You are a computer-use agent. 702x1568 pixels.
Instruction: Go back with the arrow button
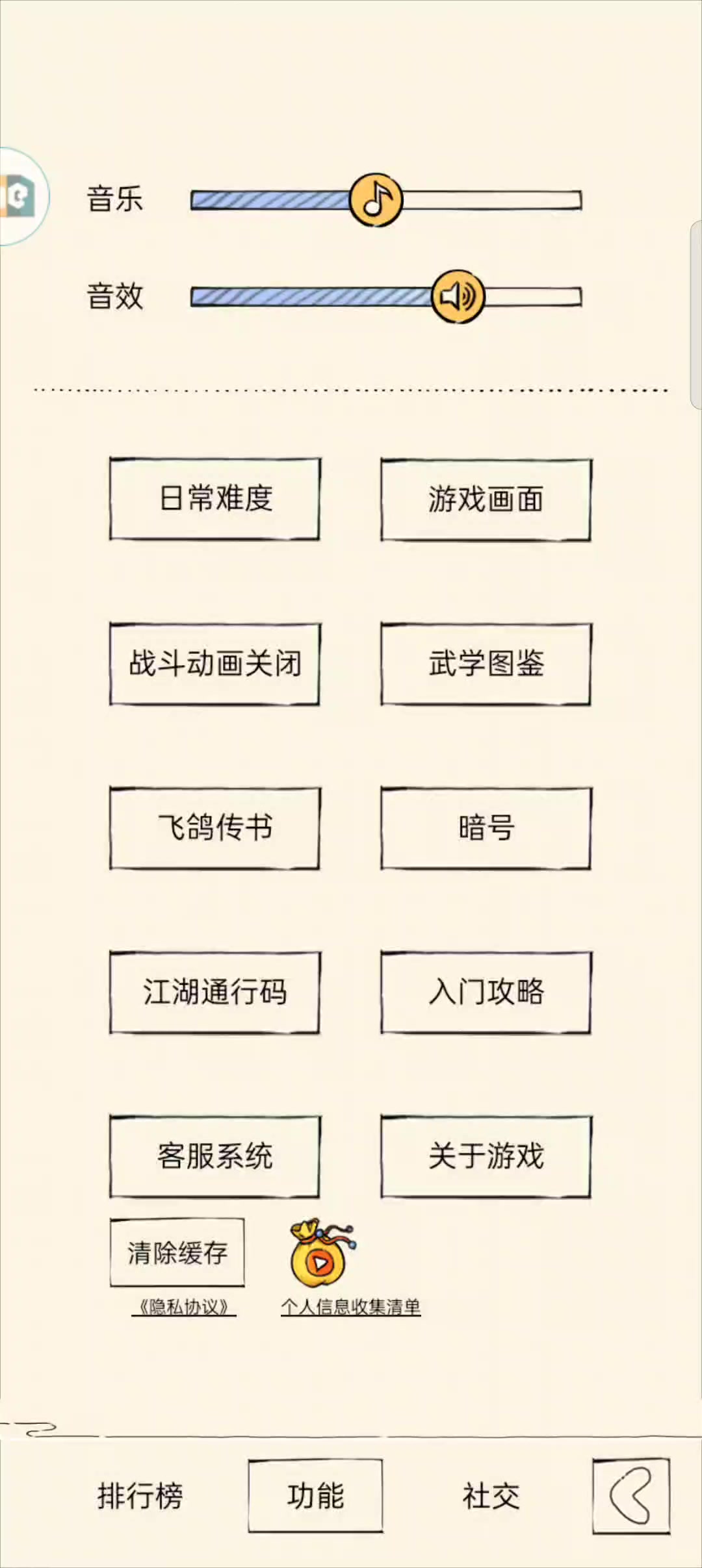[x=630, y=1496]
